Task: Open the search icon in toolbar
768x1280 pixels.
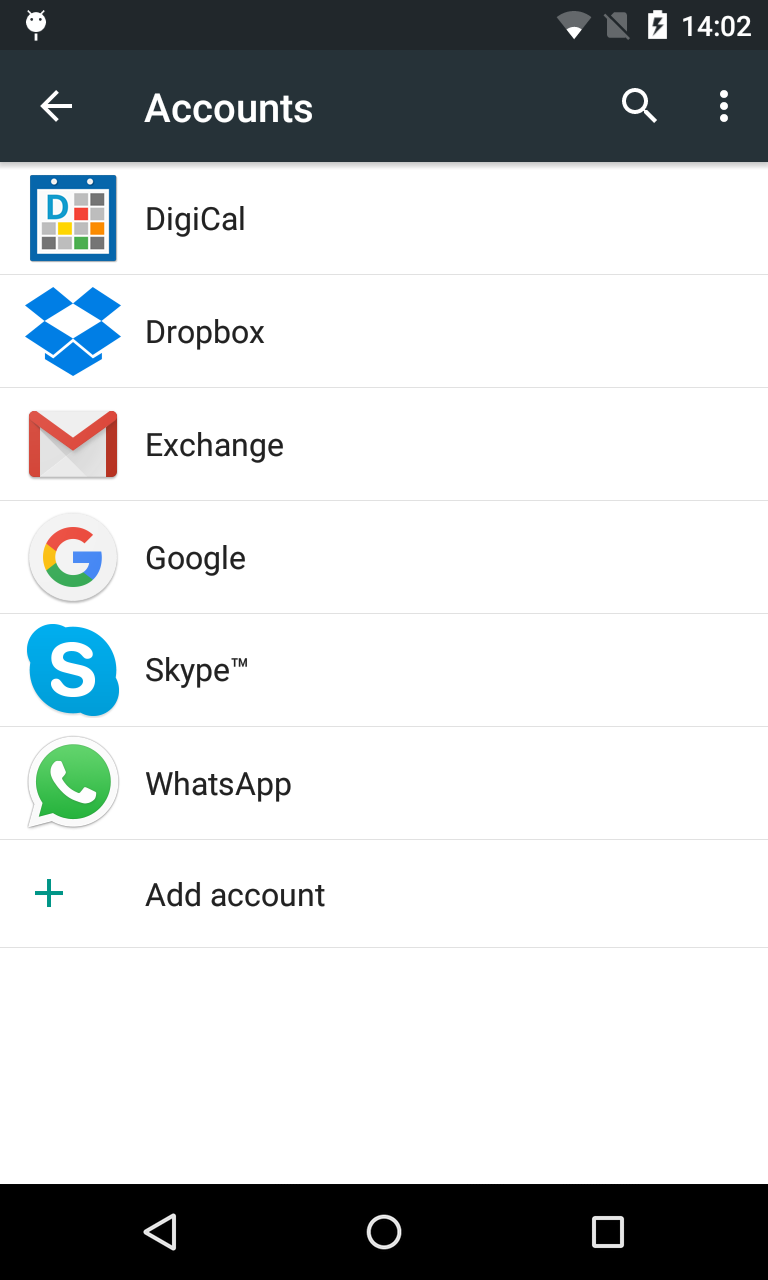Action: point(639,106)
